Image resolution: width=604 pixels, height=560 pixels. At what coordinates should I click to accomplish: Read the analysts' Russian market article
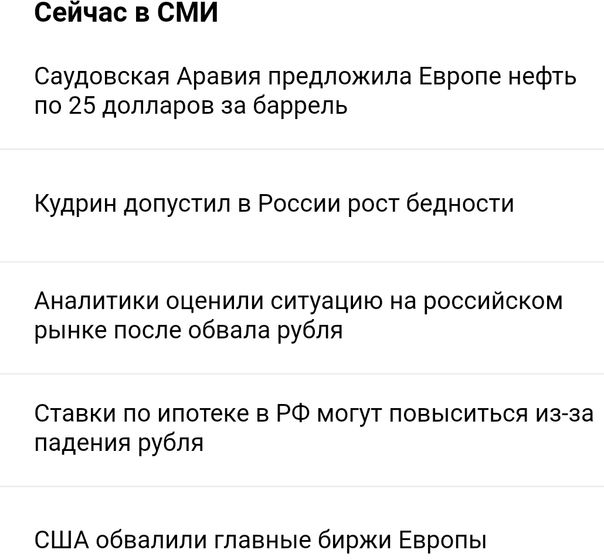coord(298,315)
